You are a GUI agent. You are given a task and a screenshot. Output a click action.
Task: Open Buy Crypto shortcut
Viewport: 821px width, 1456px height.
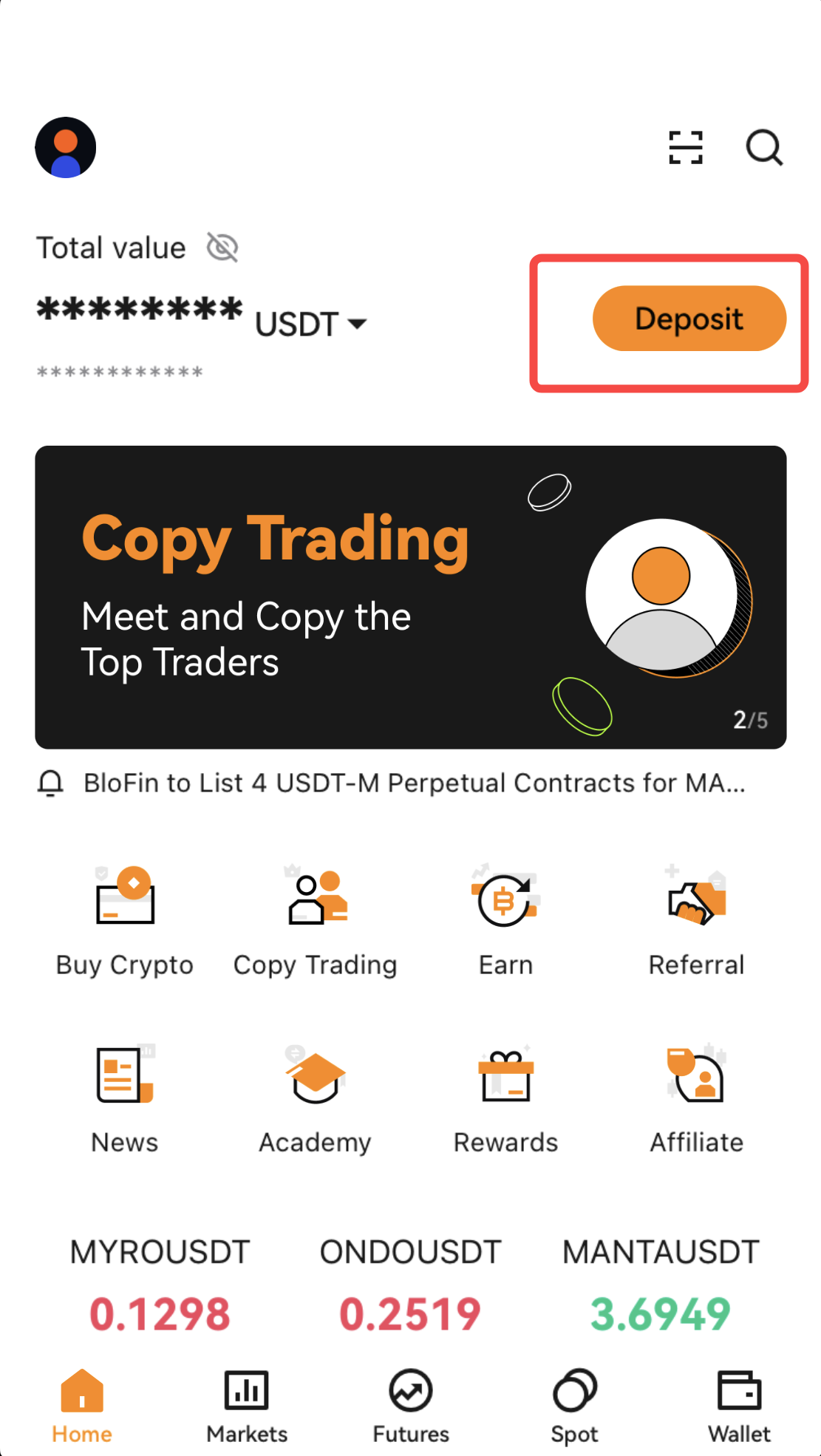(x=125, y=920)
